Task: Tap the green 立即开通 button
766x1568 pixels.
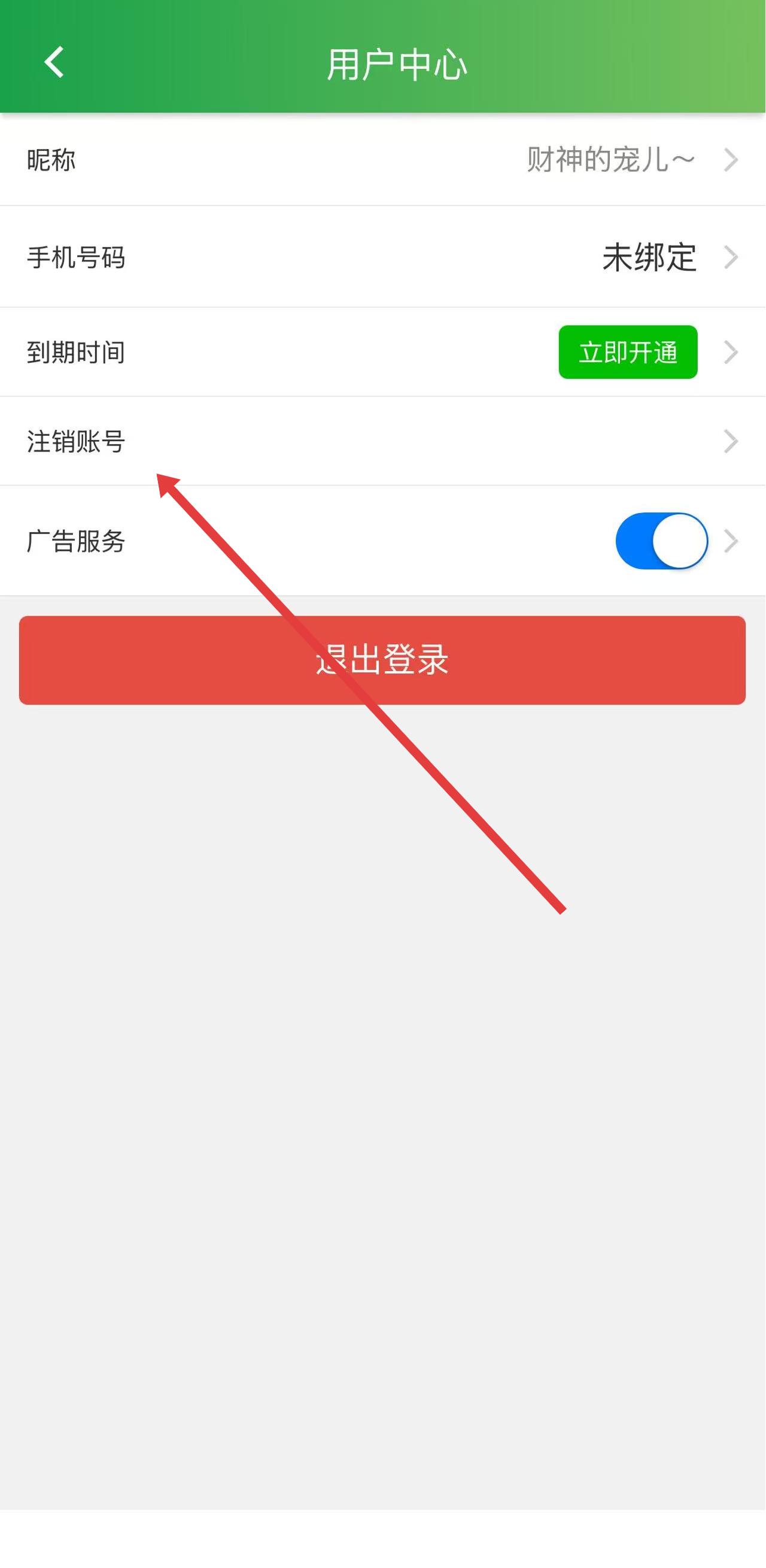Action: [627, 353]
